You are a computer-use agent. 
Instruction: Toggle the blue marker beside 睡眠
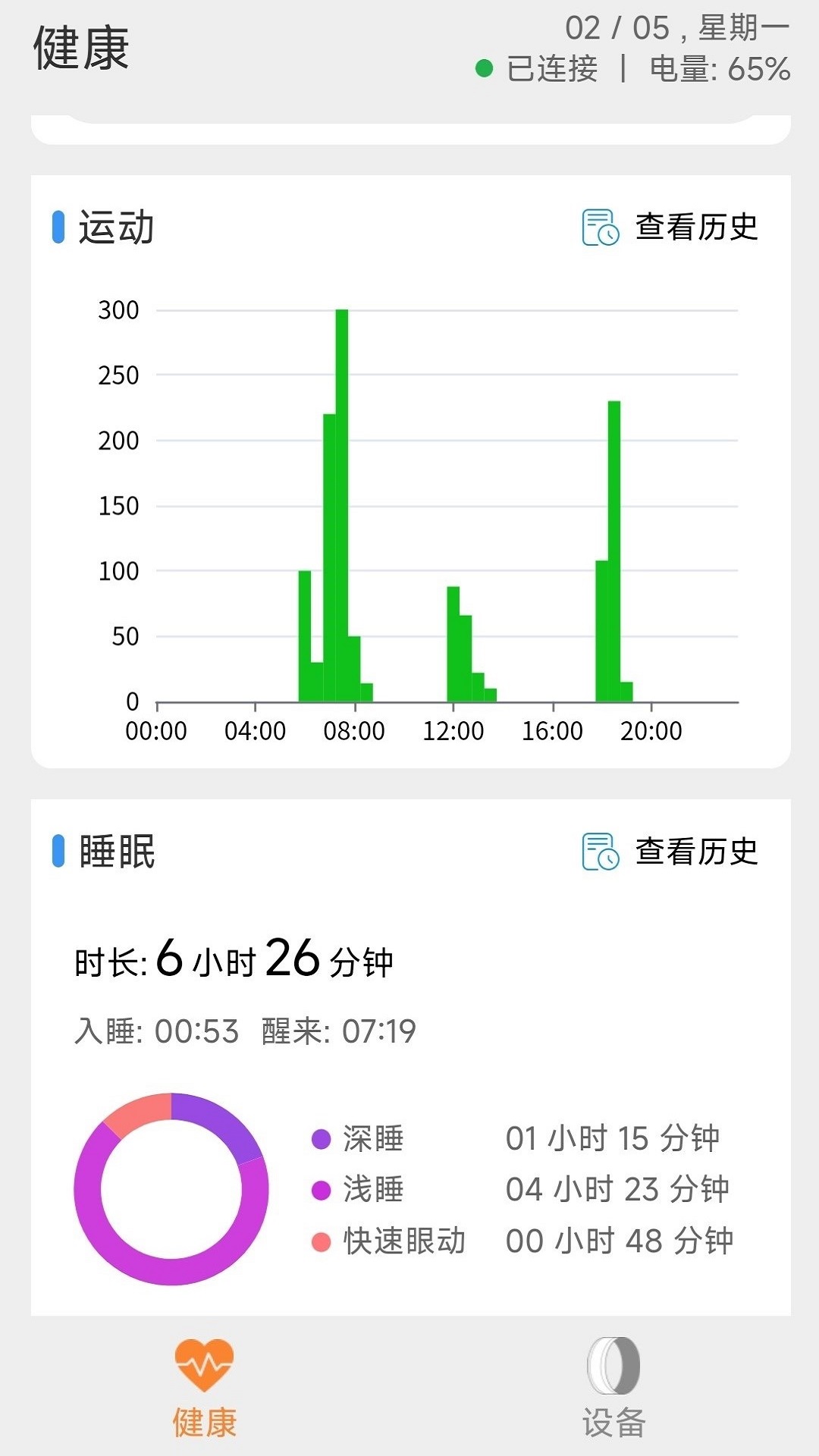59,851
